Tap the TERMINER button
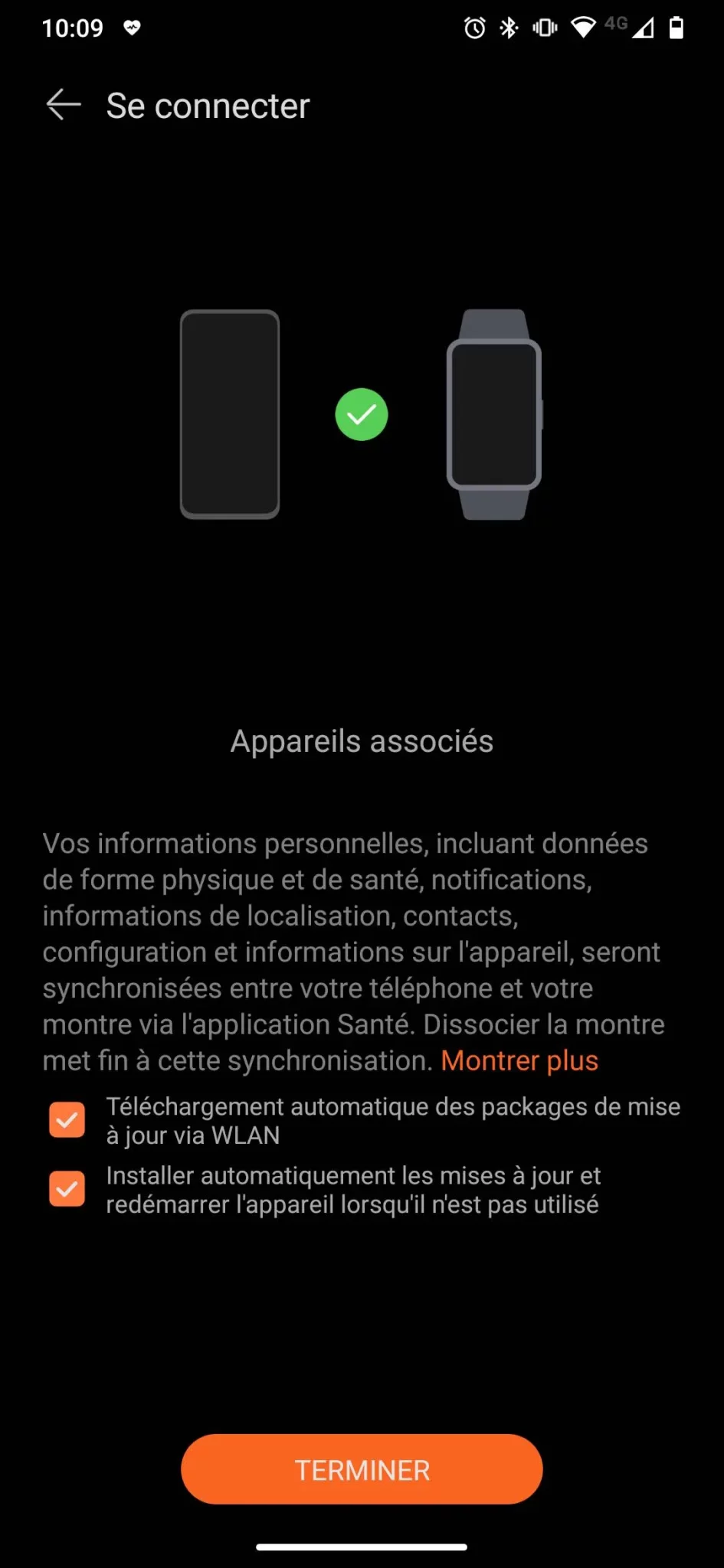This screenshot has height=1568, width=724. [x=362, y=1469]
